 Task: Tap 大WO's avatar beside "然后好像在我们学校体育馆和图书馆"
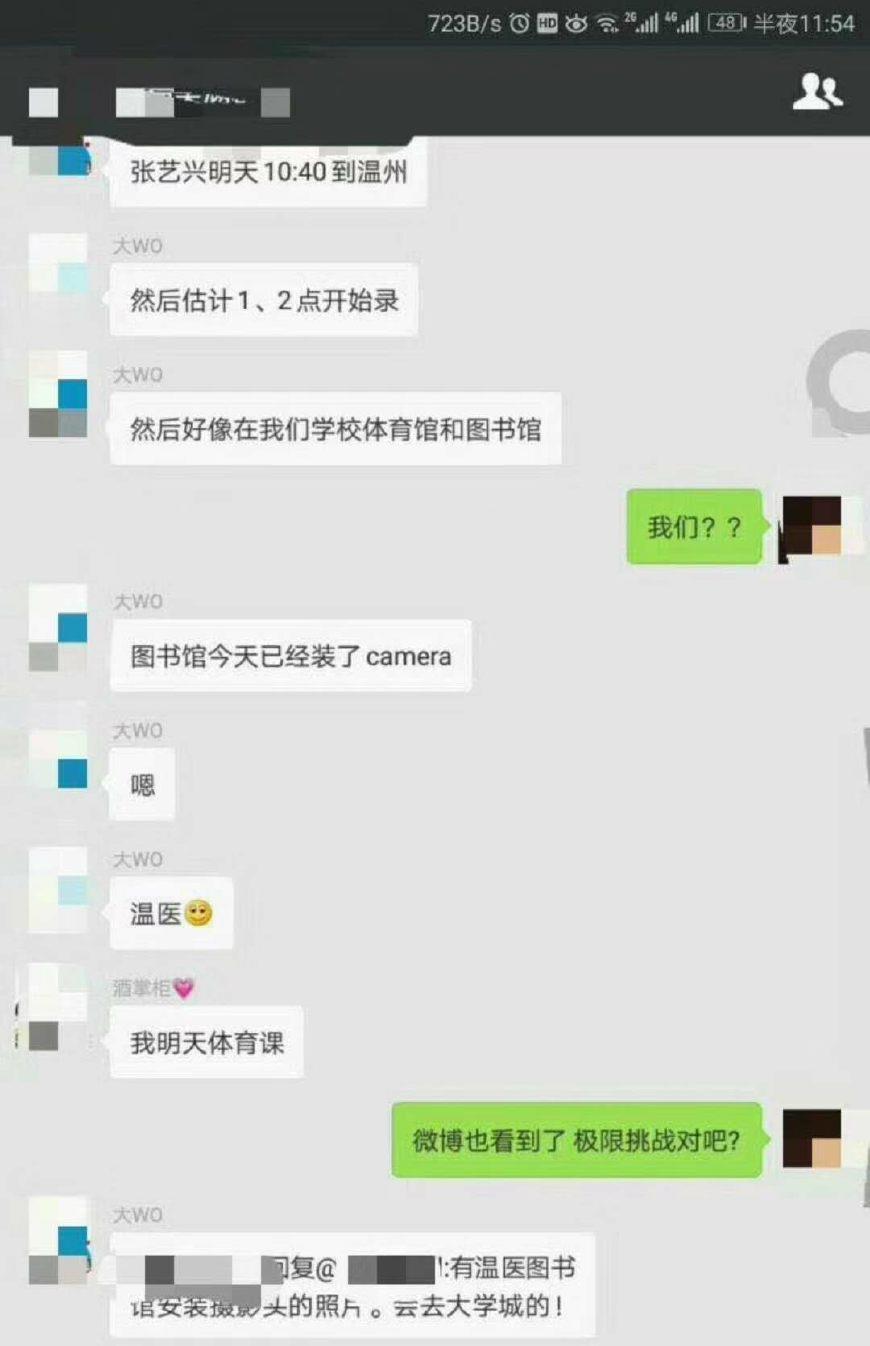(58, 394)
